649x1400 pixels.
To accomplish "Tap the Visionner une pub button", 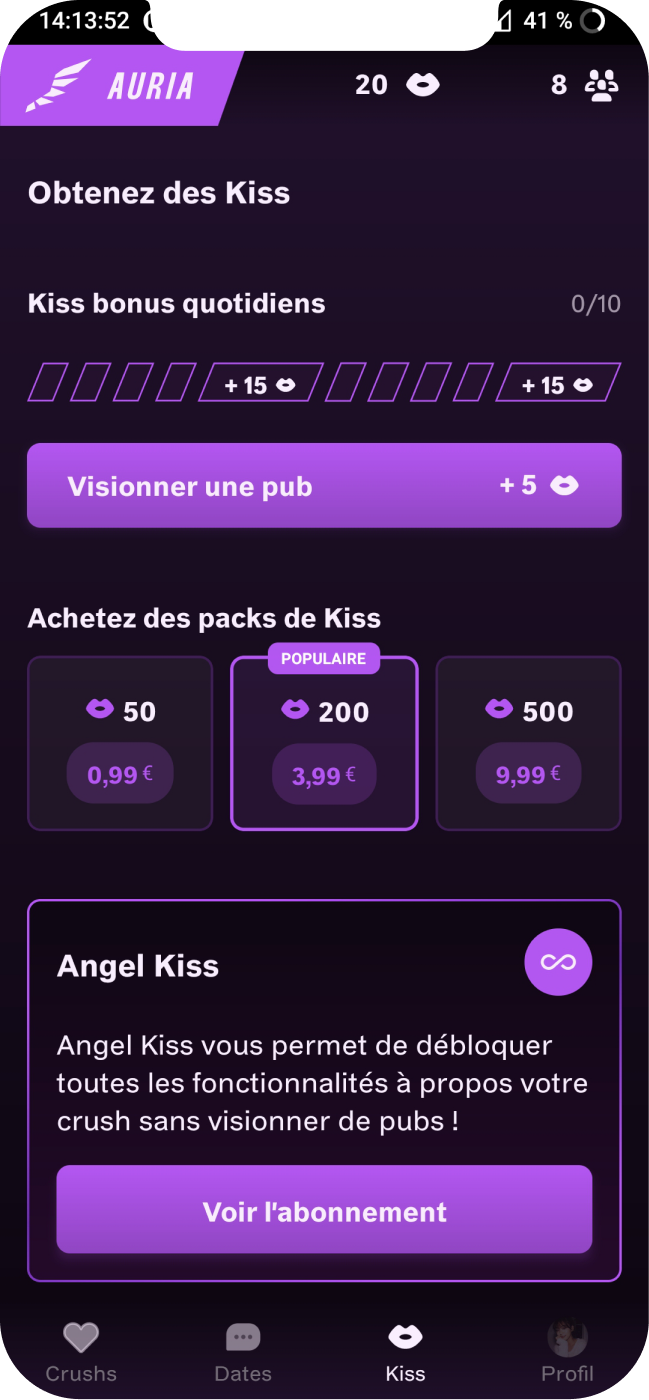I will (x=324, y=486).
